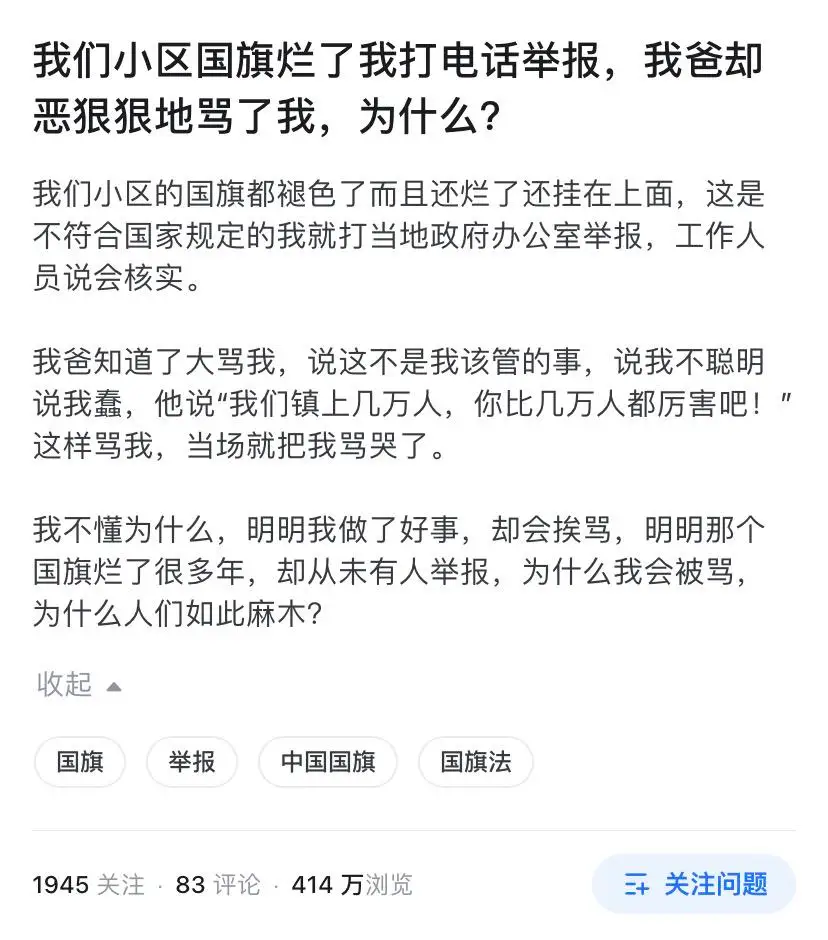Follow the question via 关注问题

tap(694, 884)
